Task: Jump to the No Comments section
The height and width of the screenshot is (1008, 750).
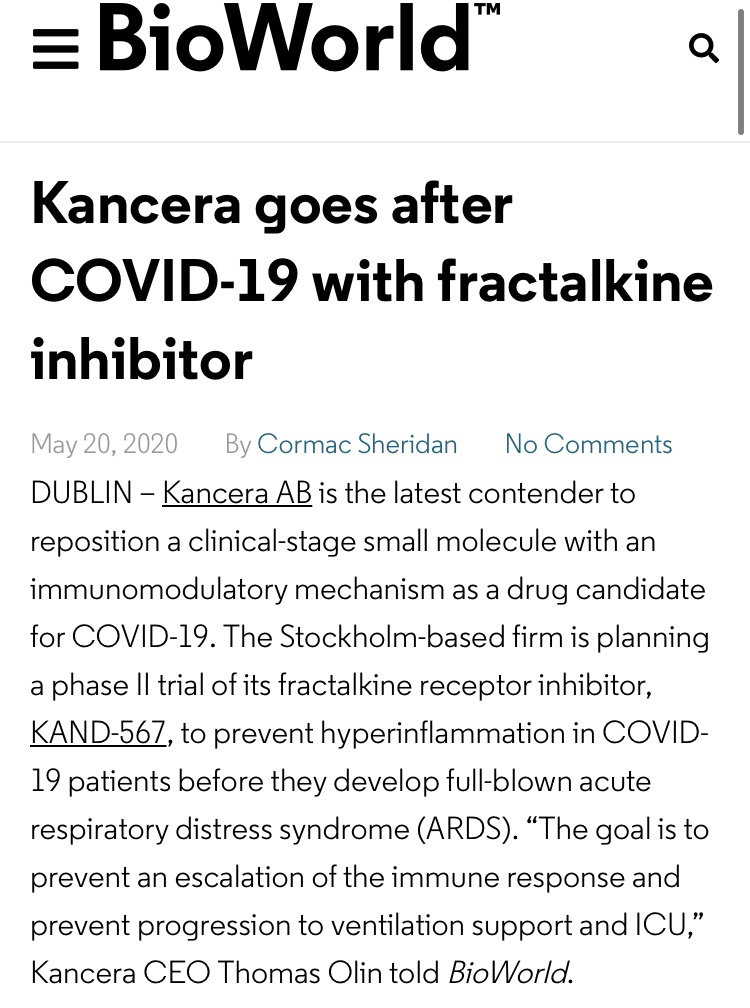Action: pos(588,444)
